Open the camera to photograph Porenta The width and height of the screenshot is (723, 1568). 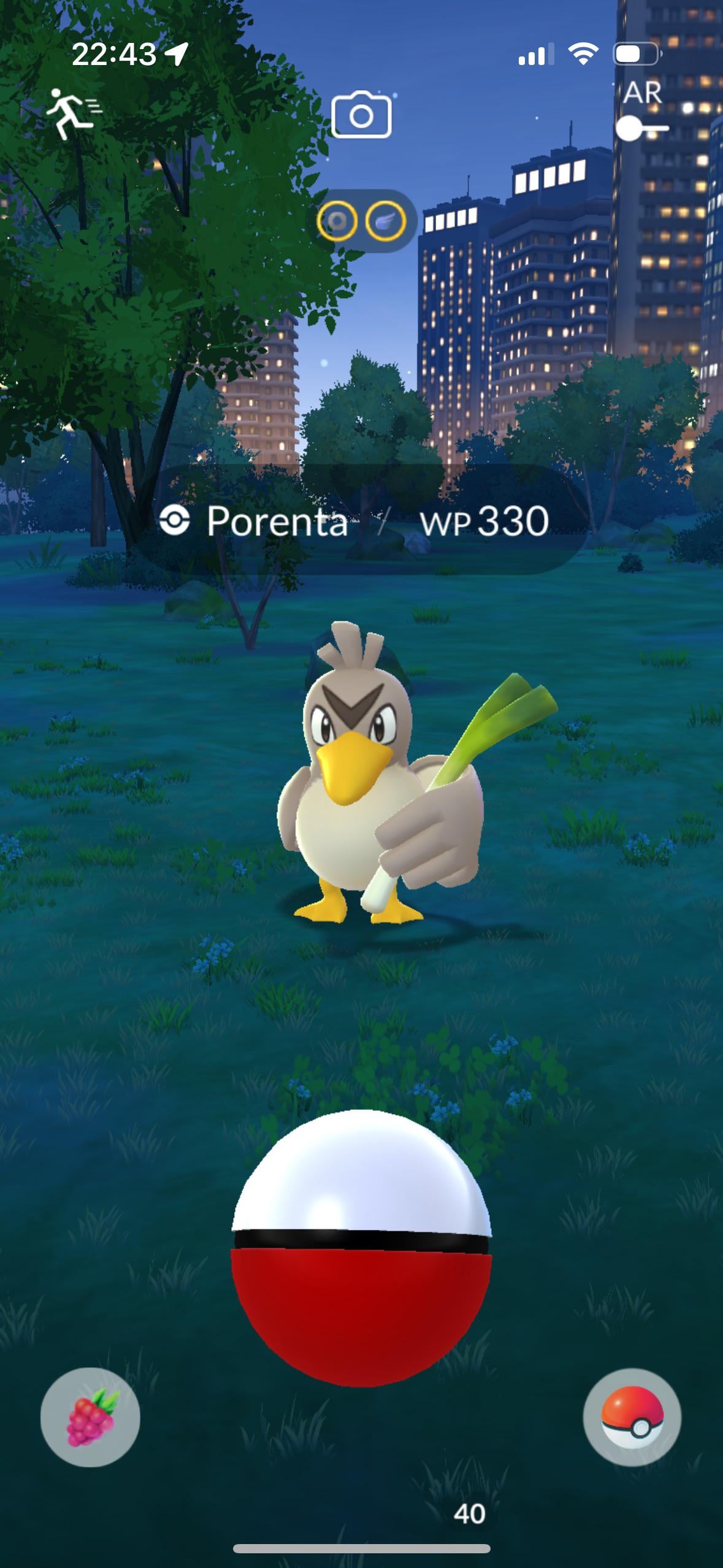tap(361, 115)
